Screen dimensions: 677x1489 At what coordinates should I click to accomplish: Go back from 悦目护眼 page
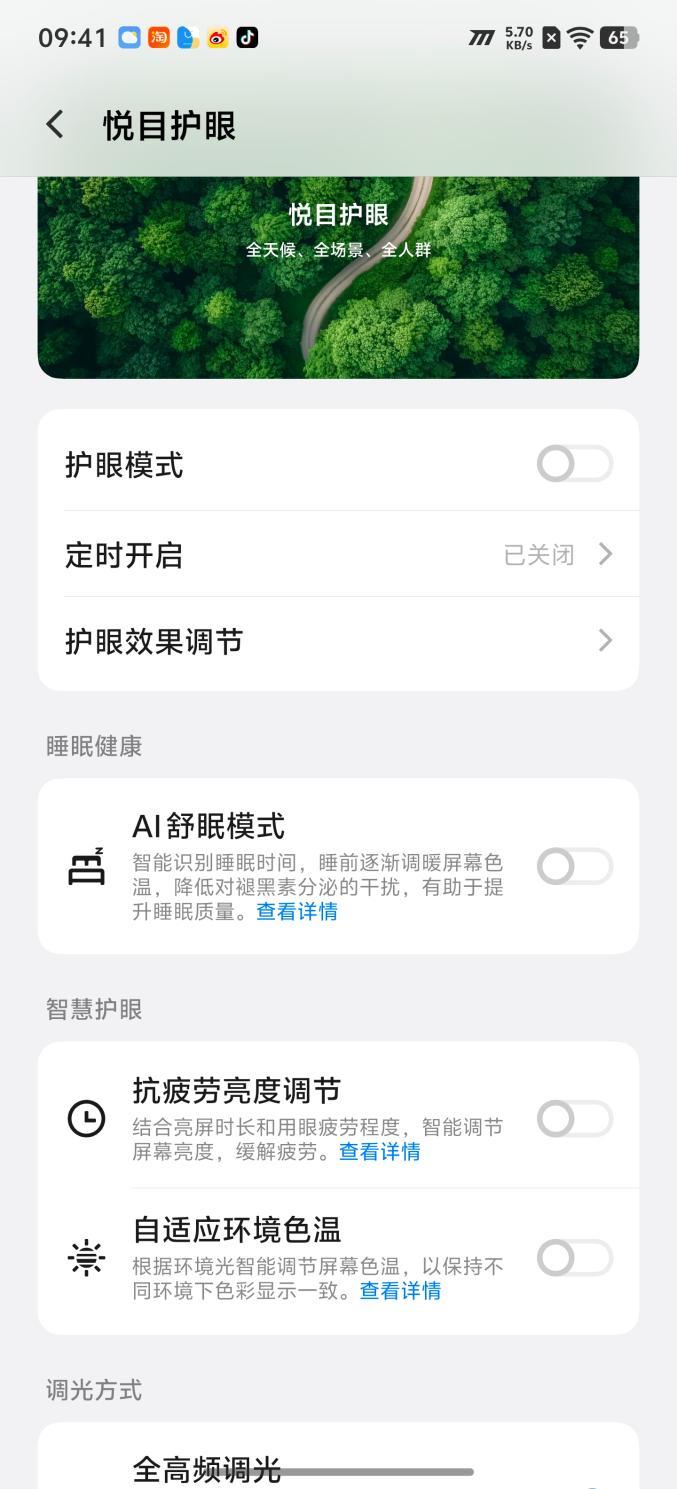click(55, 126)
